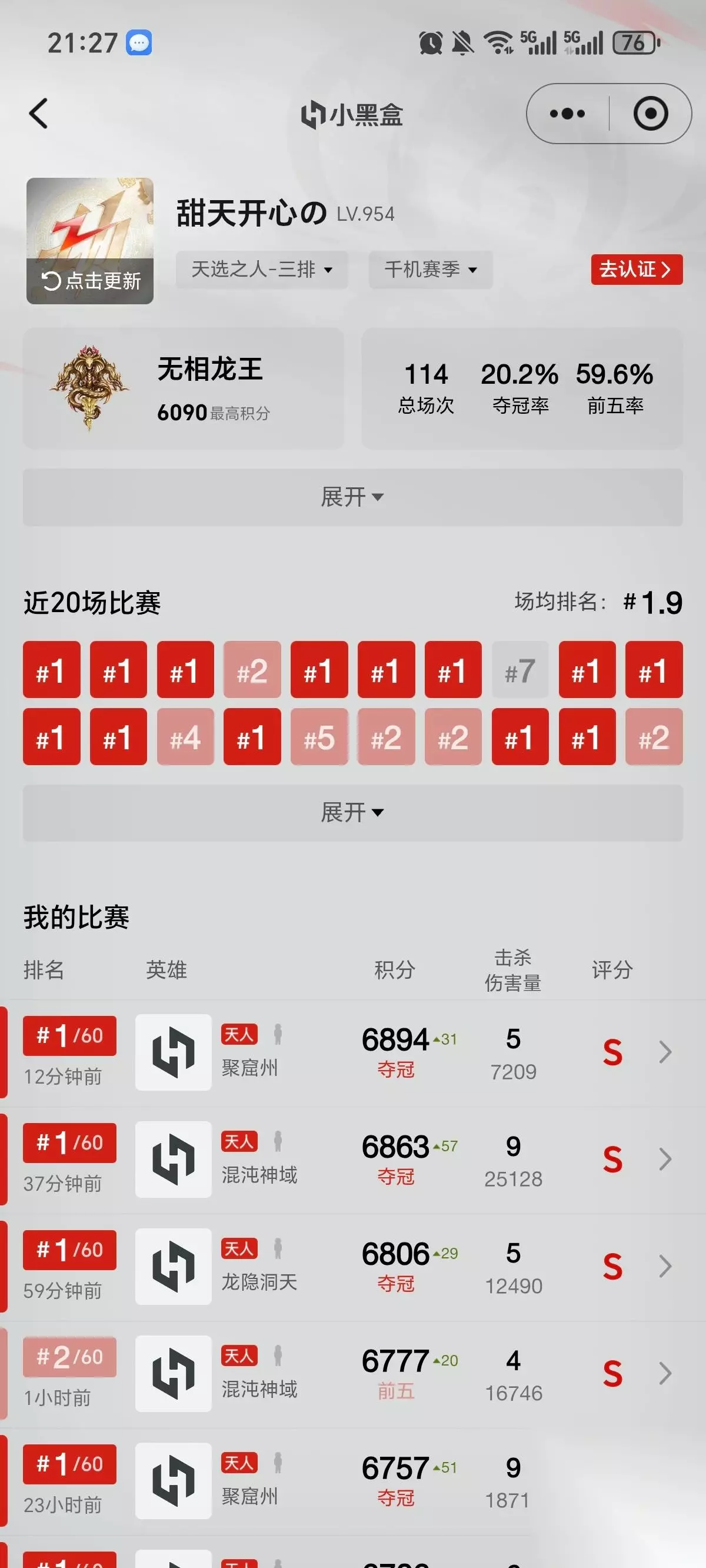
Task: Go back using the top-left arrow
Action: (38, 114)
